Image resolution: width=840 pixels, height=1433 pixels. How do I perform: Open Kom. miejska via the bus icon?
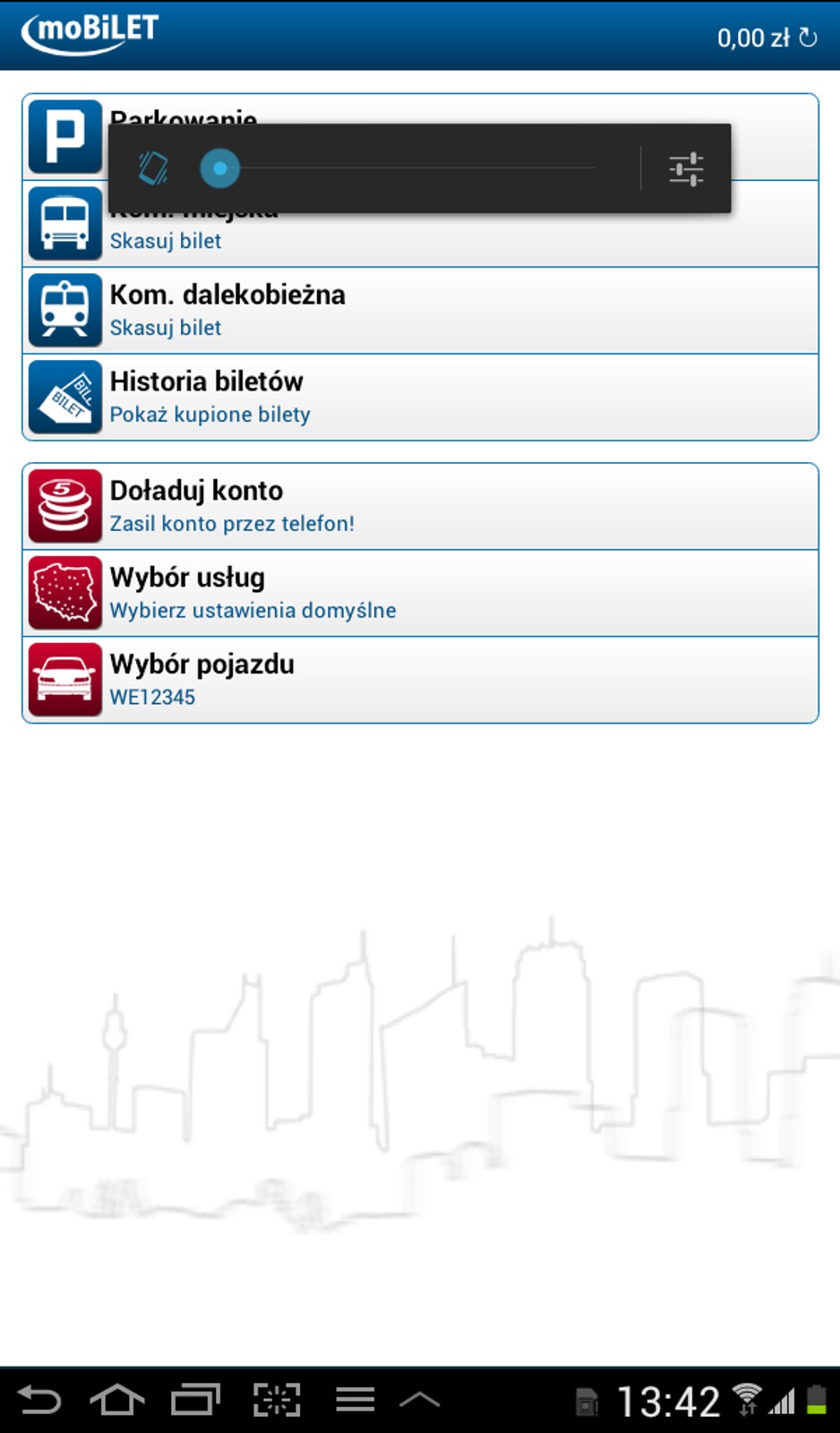tap(65, 223)
